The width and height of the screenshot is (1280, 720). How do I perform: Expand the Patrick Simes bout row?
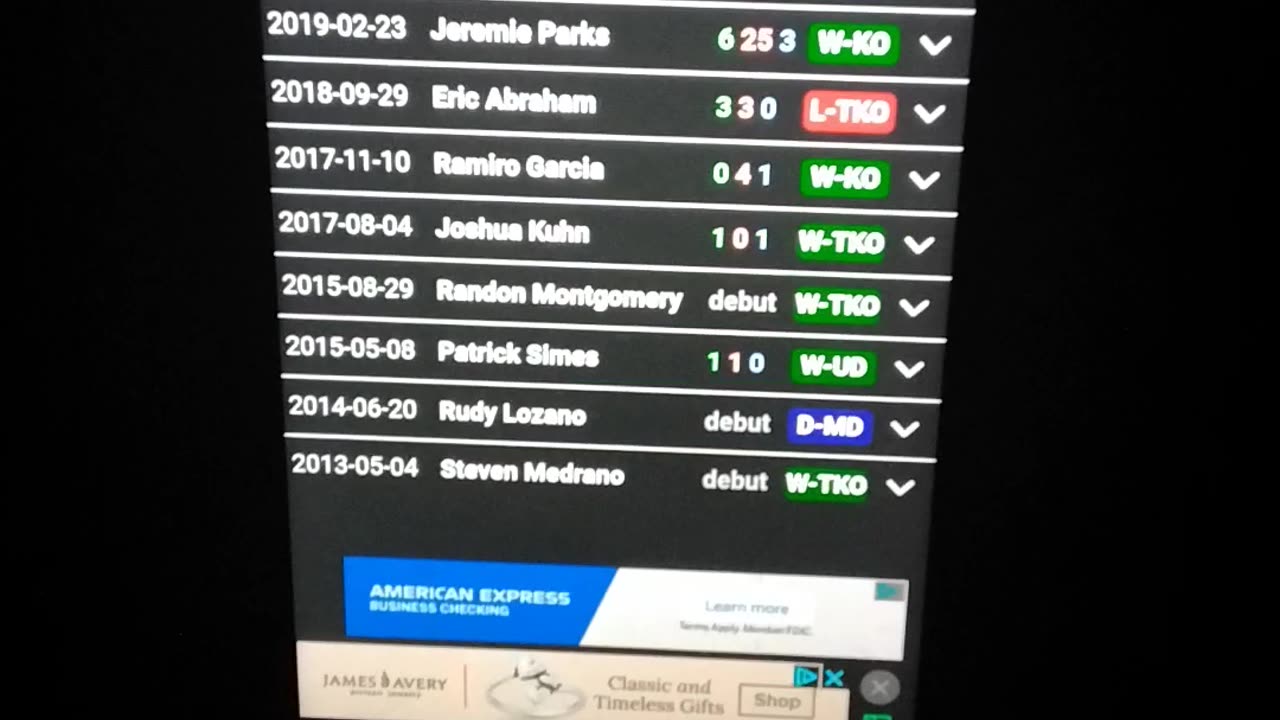(x=909, y=369)
